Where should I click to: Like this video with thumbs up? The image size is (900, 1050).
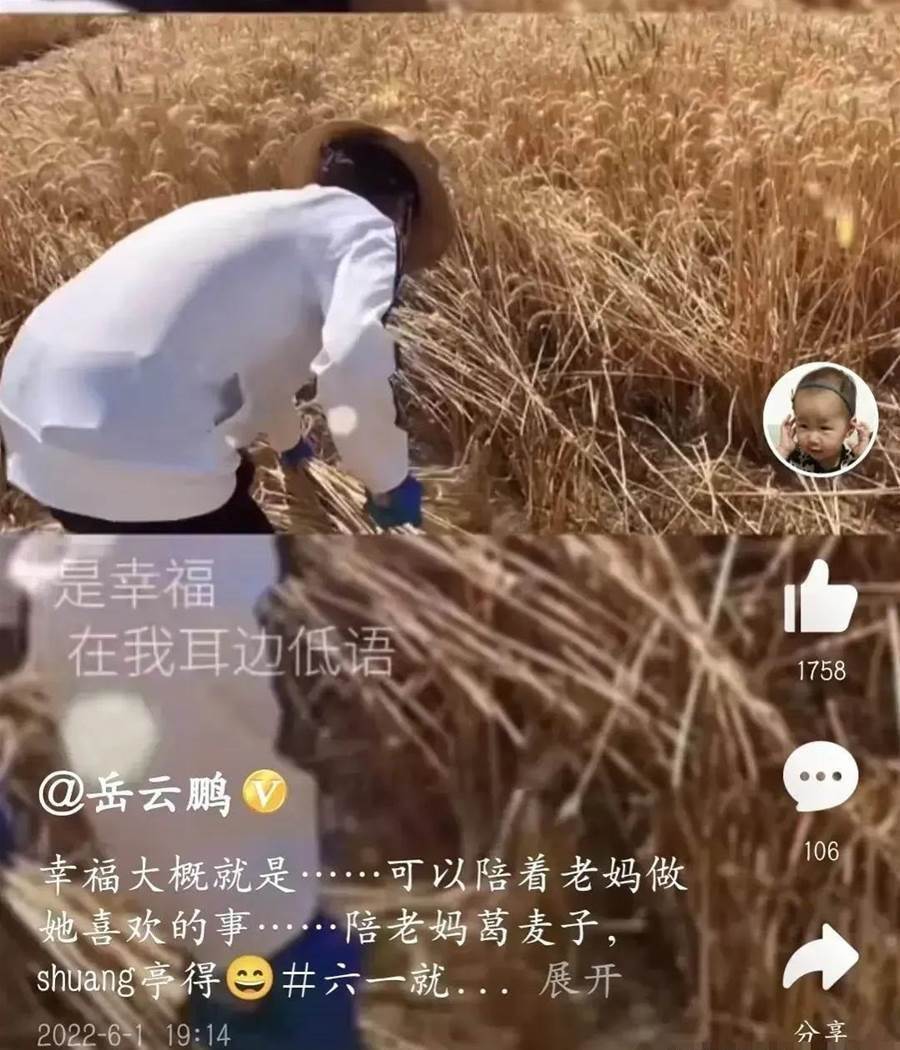(x=820, y=597)
